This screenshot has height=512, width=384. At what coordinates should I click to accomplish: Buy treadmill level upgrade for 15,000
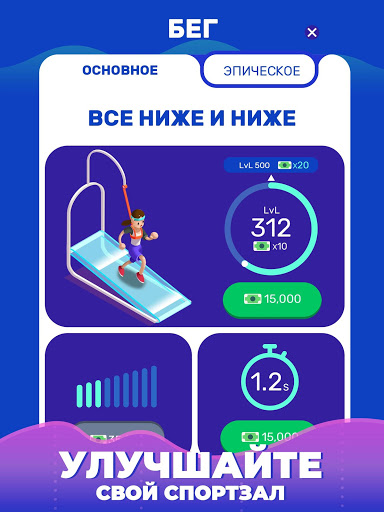(x=272, y=299)
